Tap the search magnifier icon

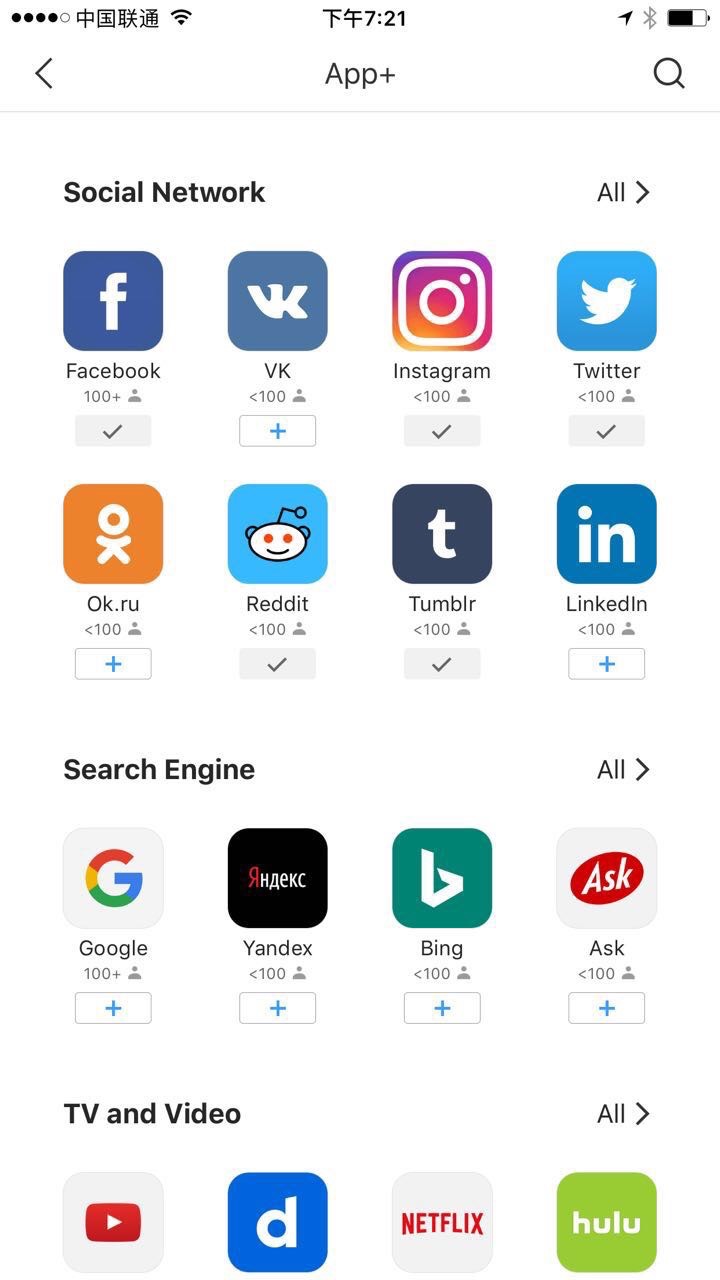click(x=668, y=73)
